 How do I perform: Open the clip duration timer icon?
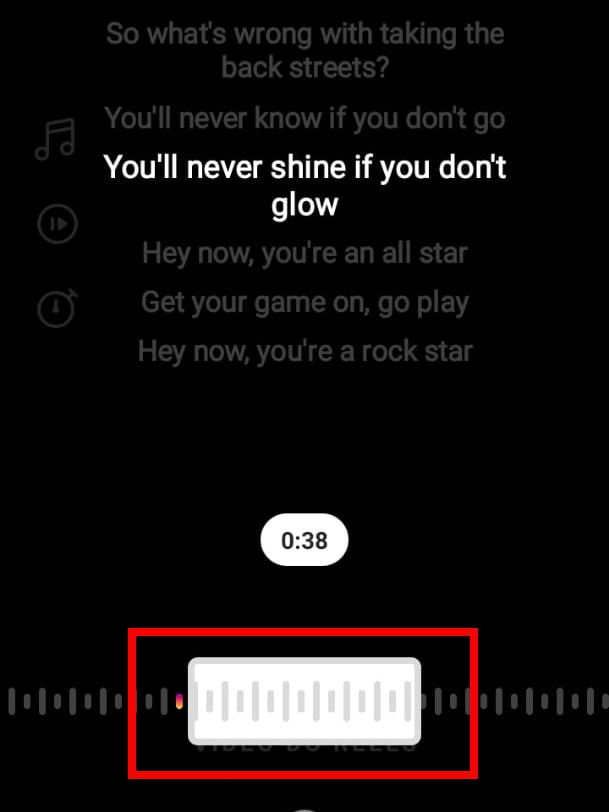click(56, 308)
